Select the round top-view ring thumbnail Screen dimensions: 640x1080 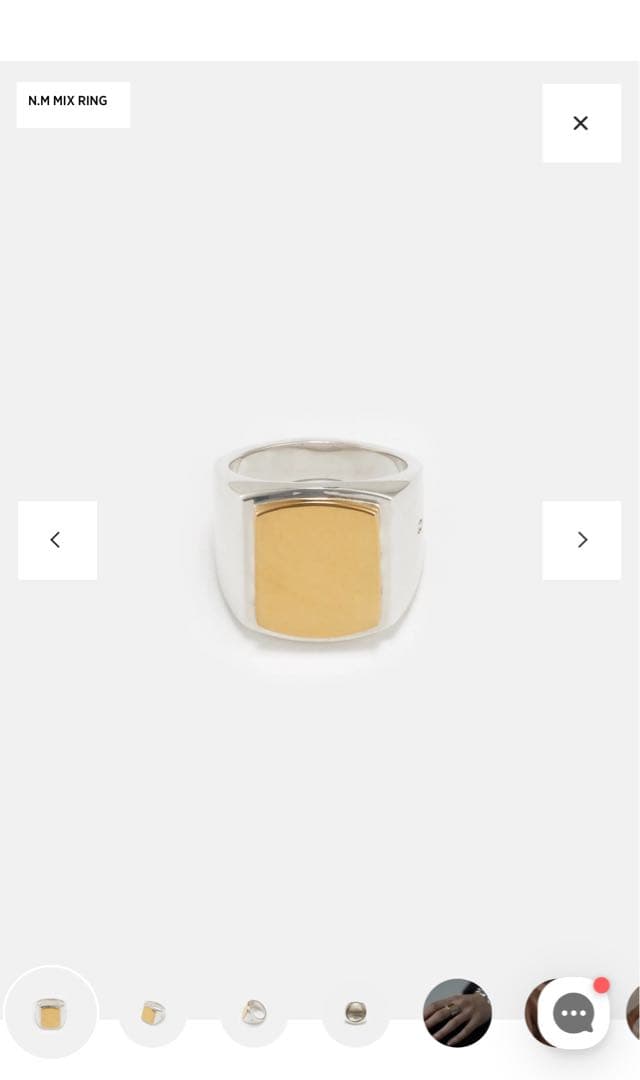tap(355, 1013)
